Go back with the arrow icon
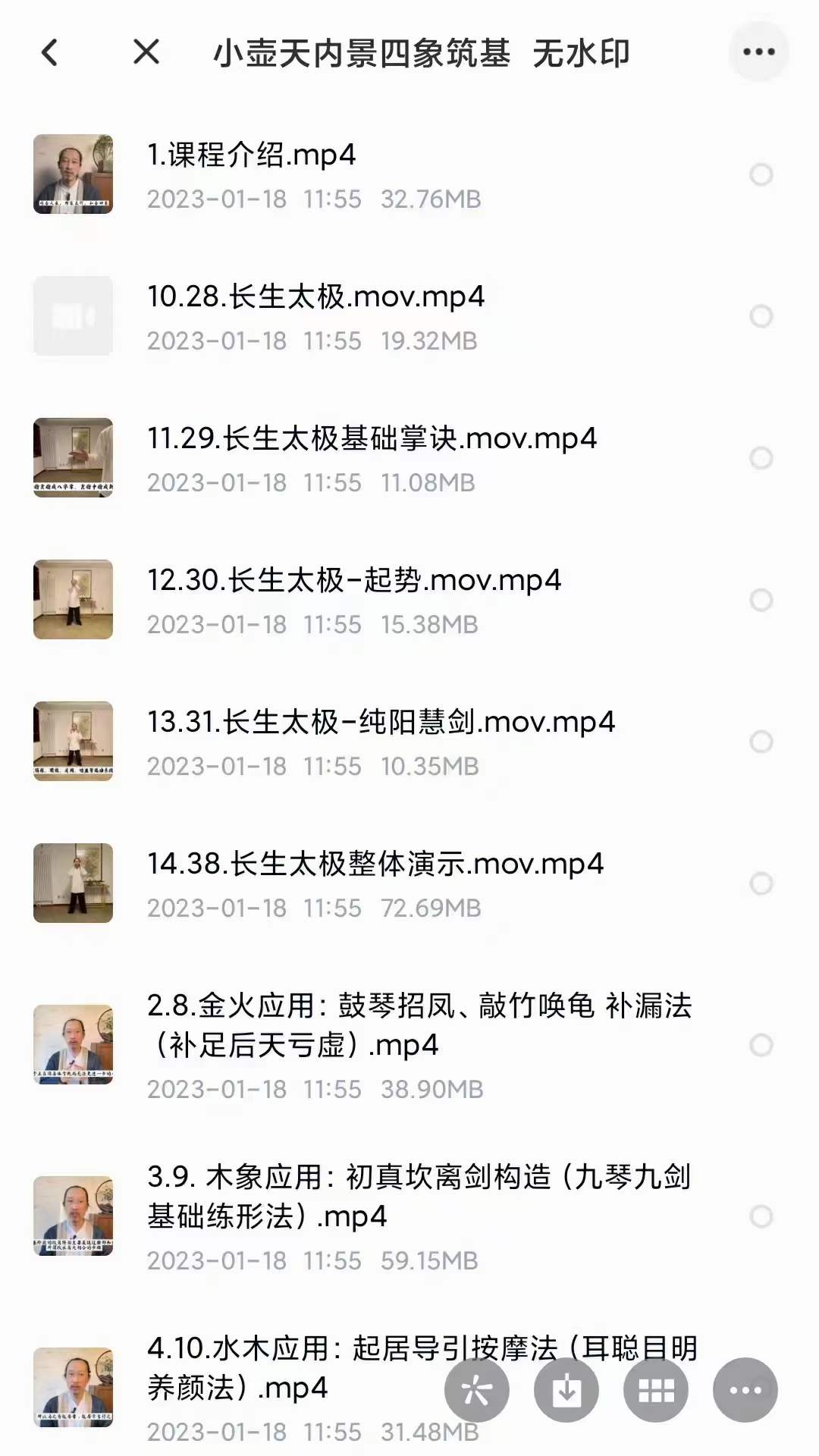 pyautogui.click(x=50, y=53)
